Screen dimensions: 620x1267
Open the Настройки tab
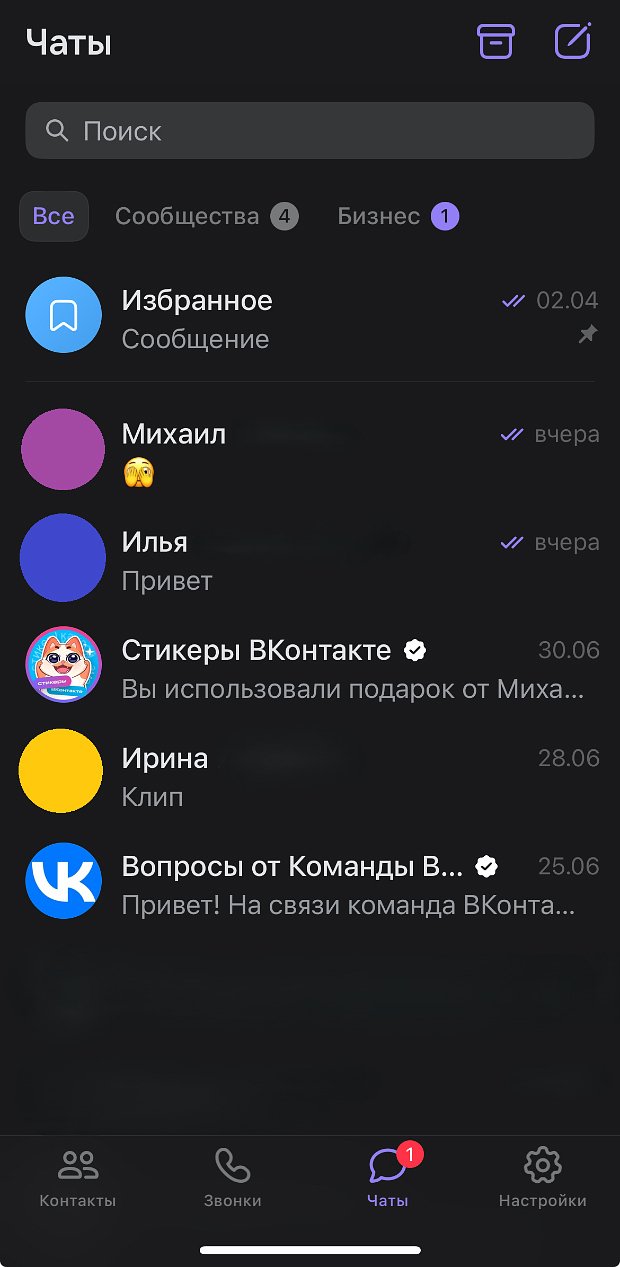pyautogui.click(x=542, y=1178)
